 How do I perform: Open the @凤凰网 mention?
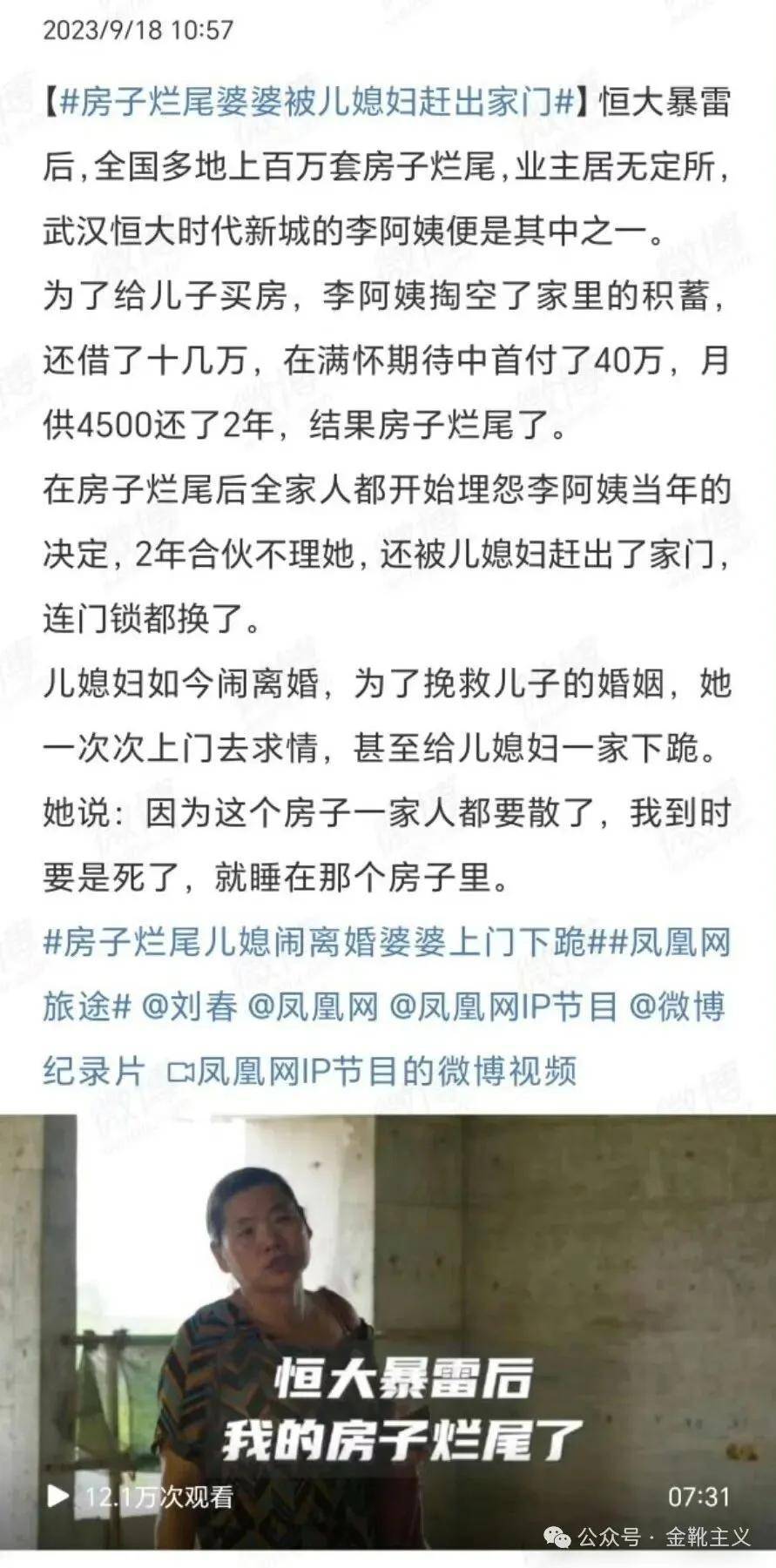(x=314, y=1006)
